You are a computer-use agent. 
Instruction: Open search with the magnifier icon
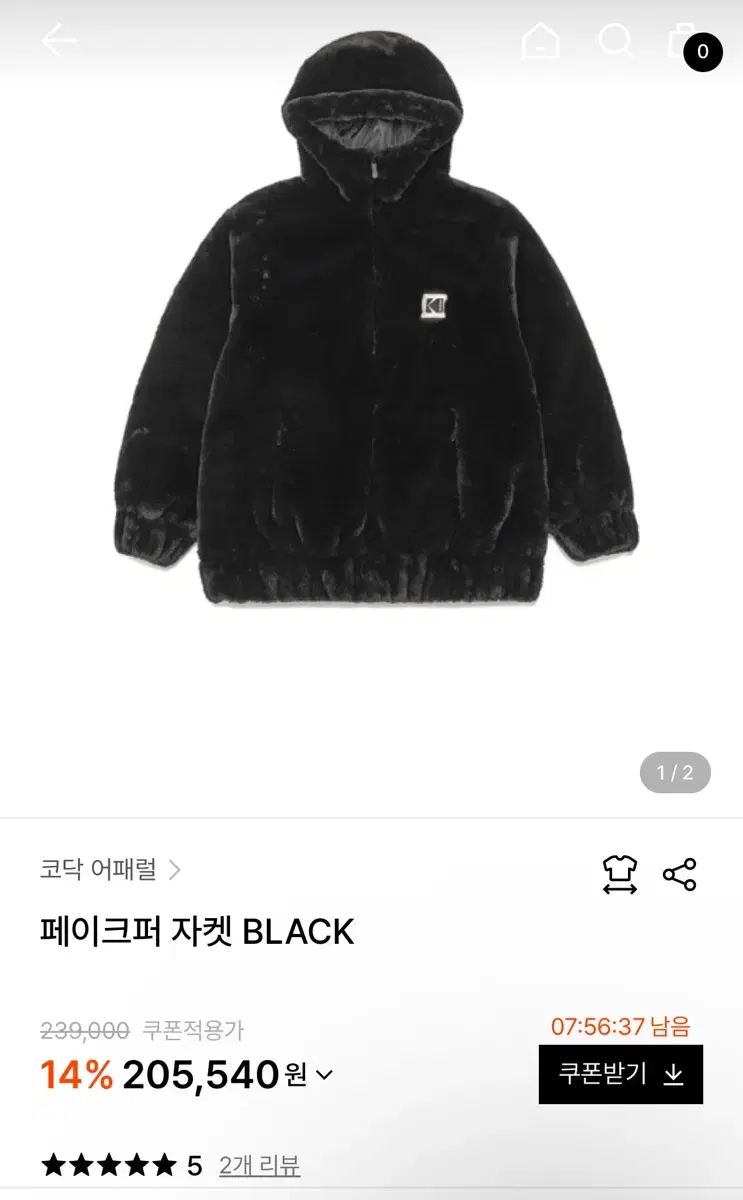615,41
